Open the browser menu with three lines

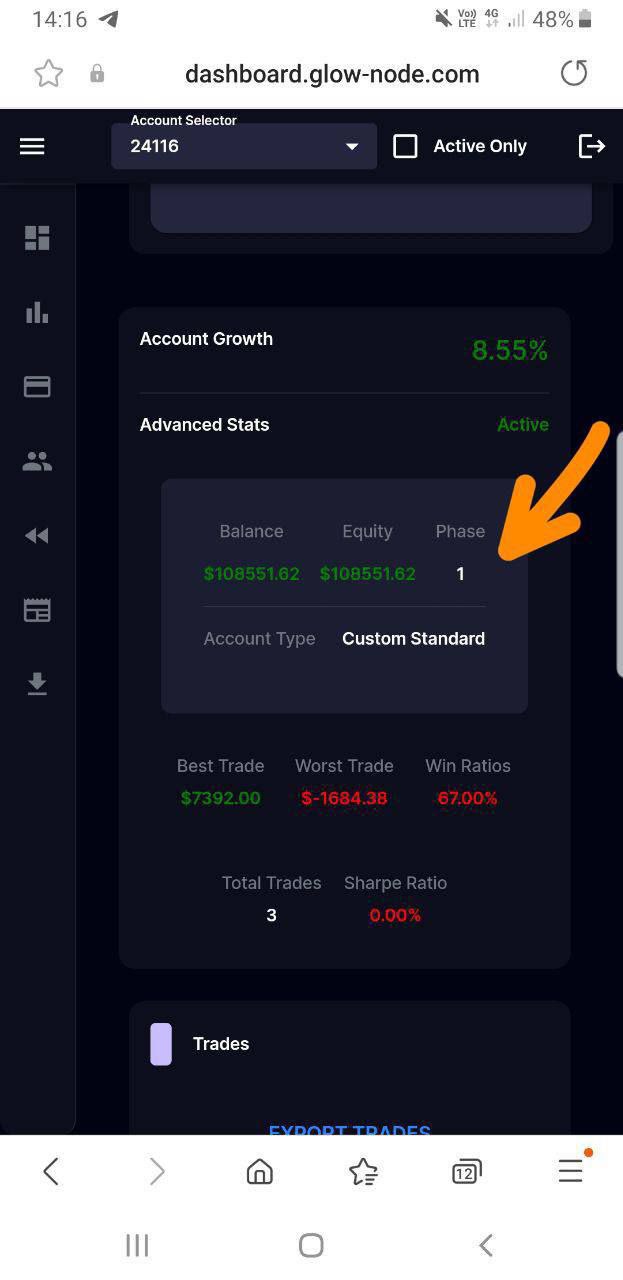[x=571, y=1170]
